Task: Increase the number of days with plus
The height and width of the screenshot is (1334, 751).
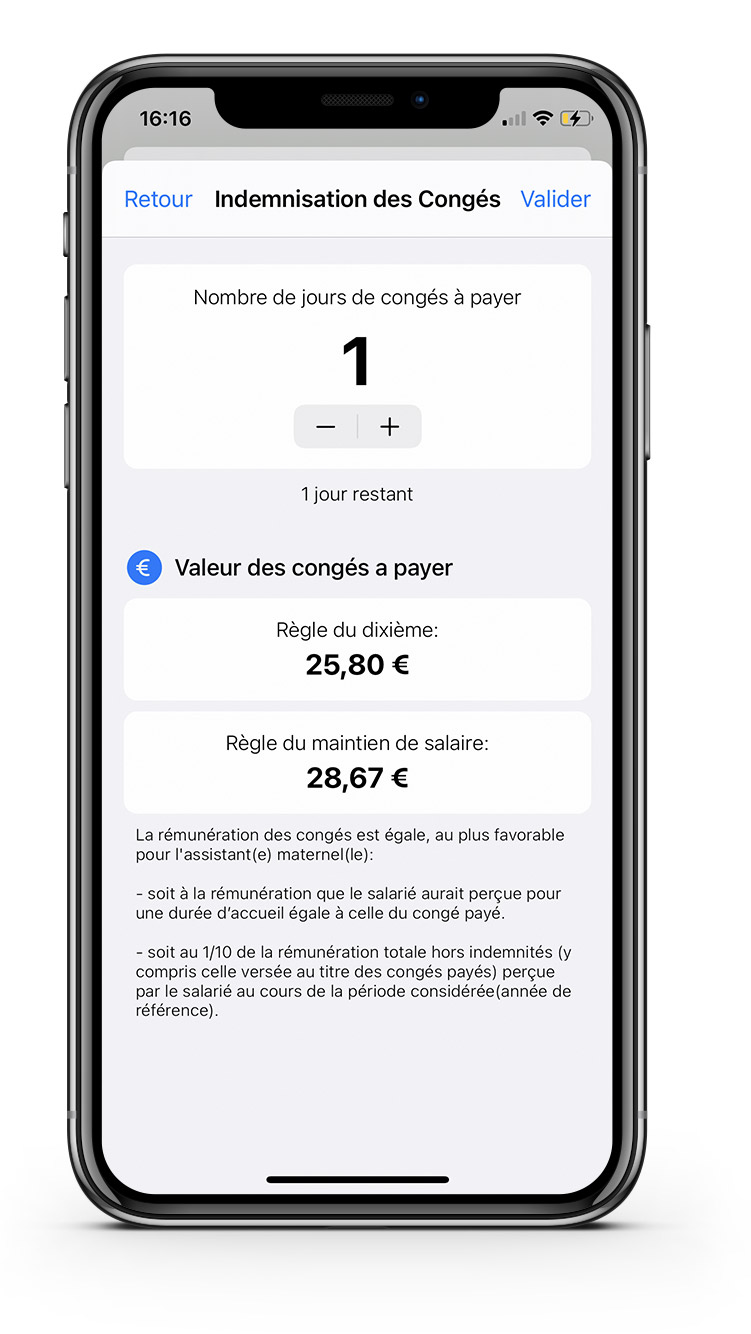Action: click(x=390, y=427)
